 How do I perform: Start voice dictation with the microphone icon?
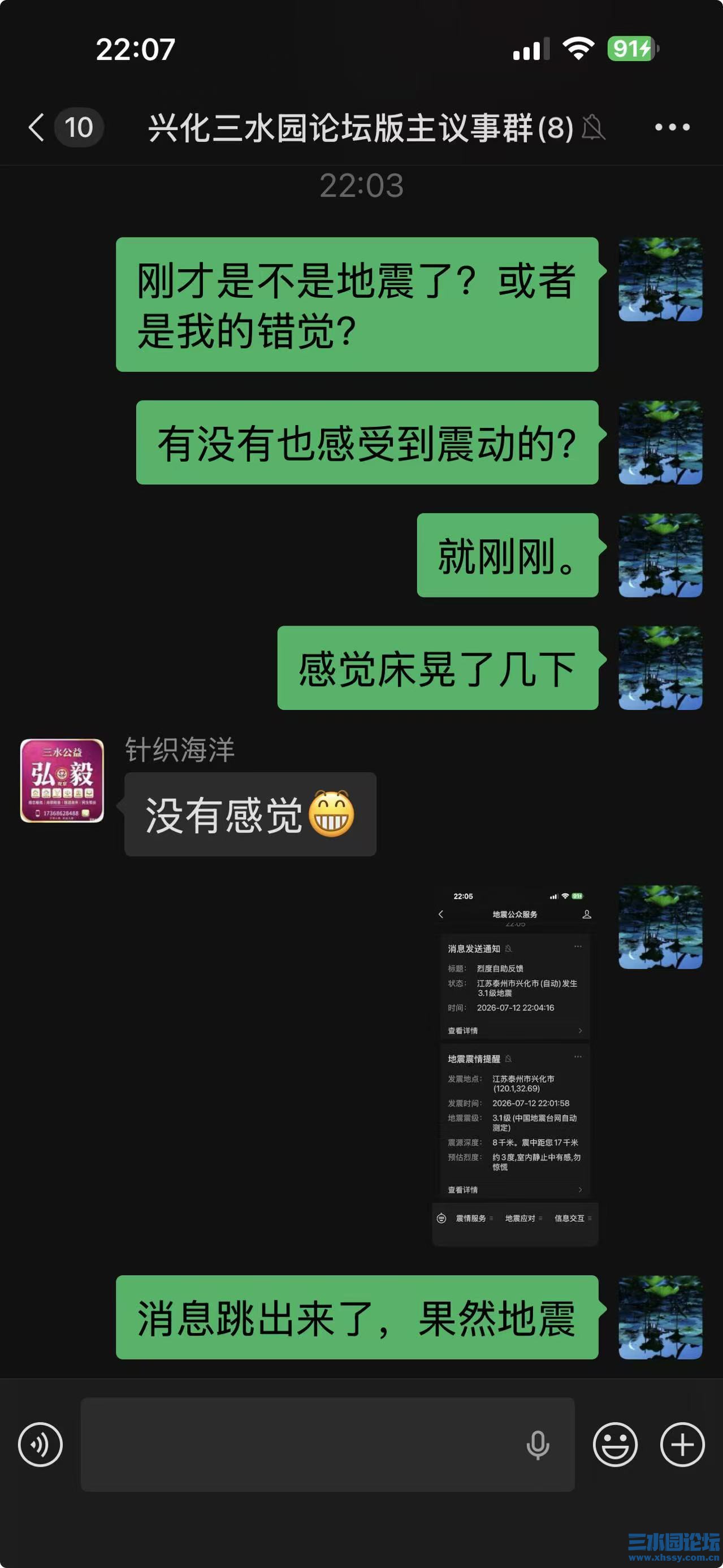(x=538, y=1445)
